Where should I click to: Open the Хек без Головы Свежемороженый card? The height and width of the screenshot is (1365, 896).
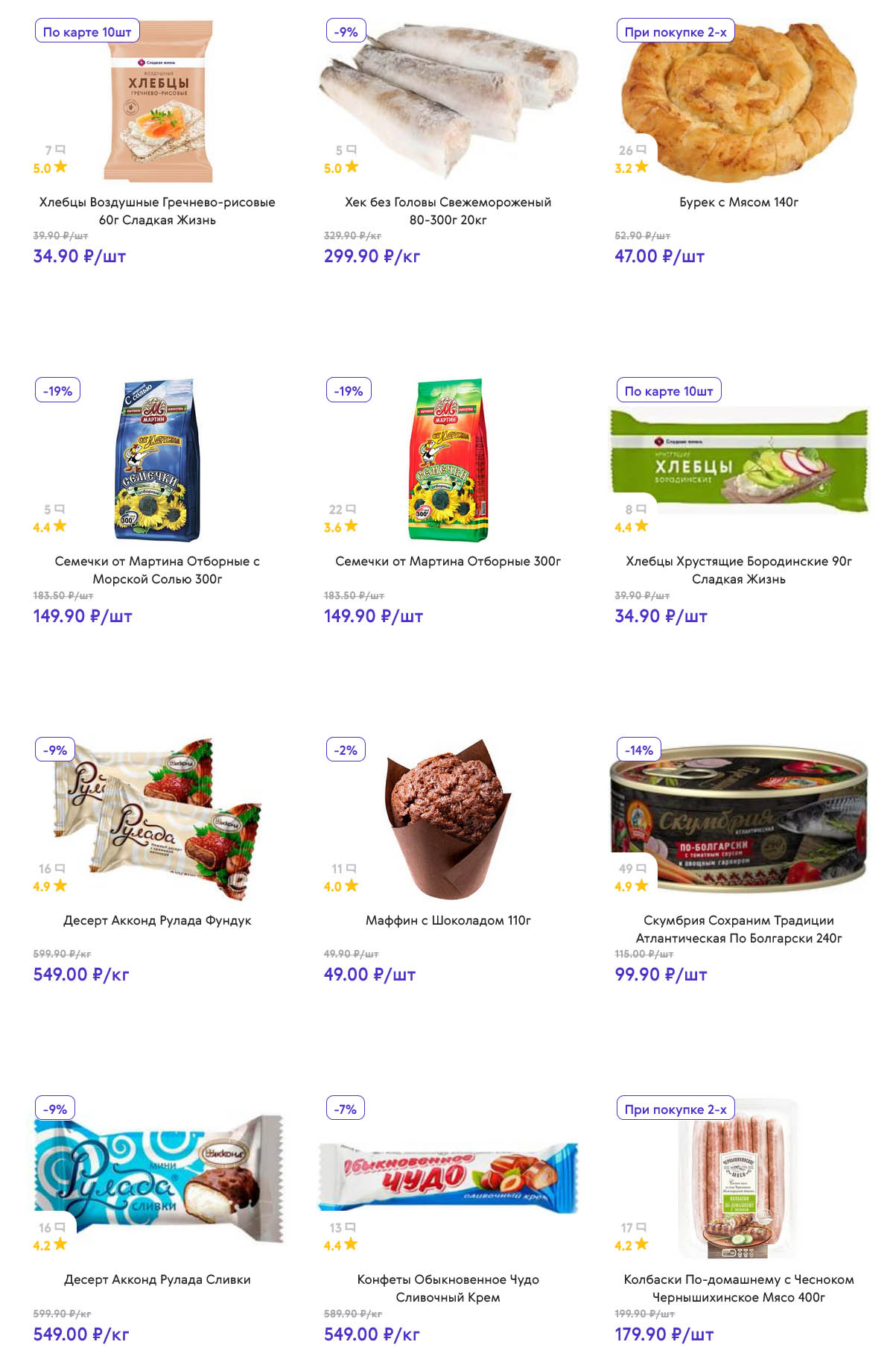coord(448,210)
